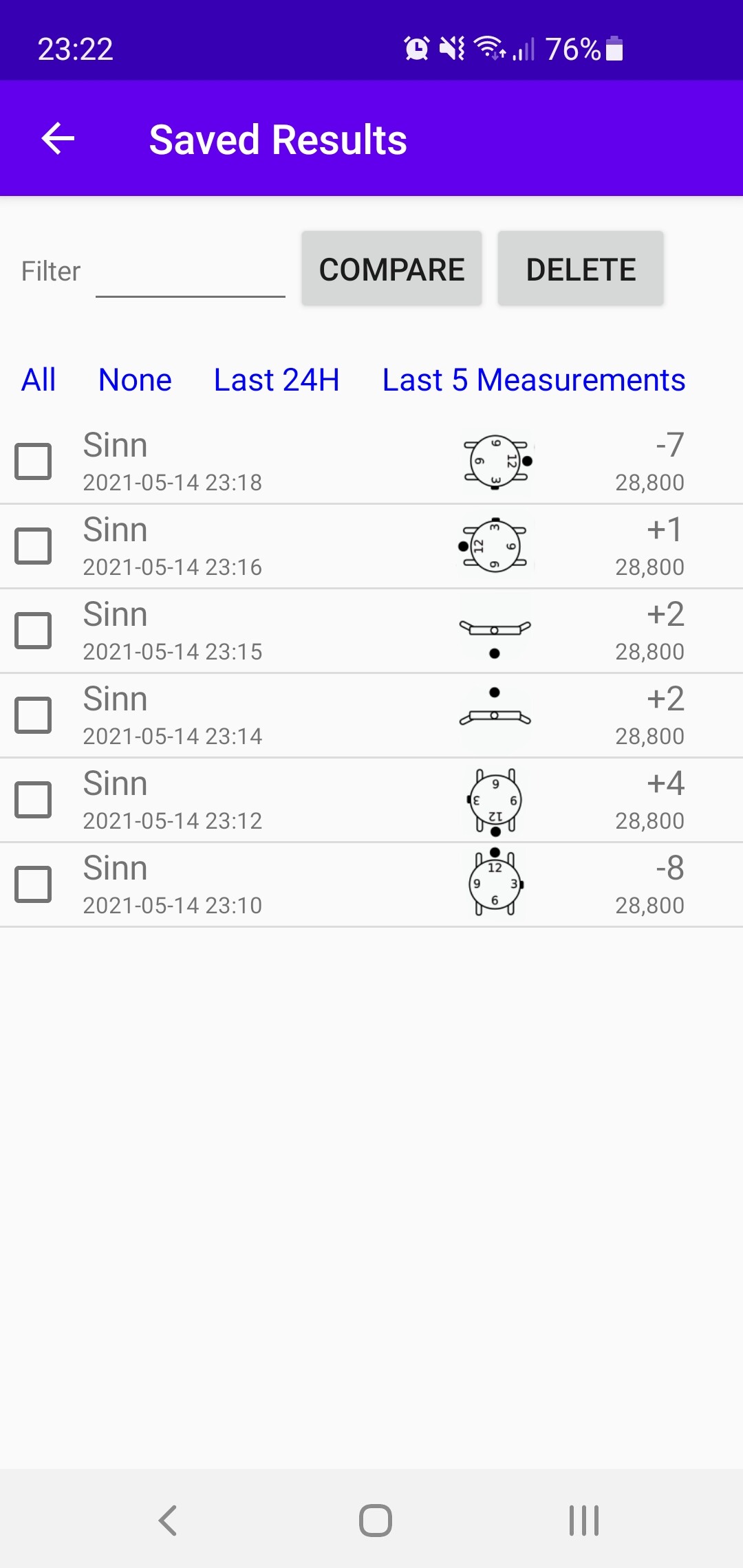Screen dimensions: 743x1568
Task: Tick the checkbox for Sinn 23:15
Action: (x=33, y=630)
